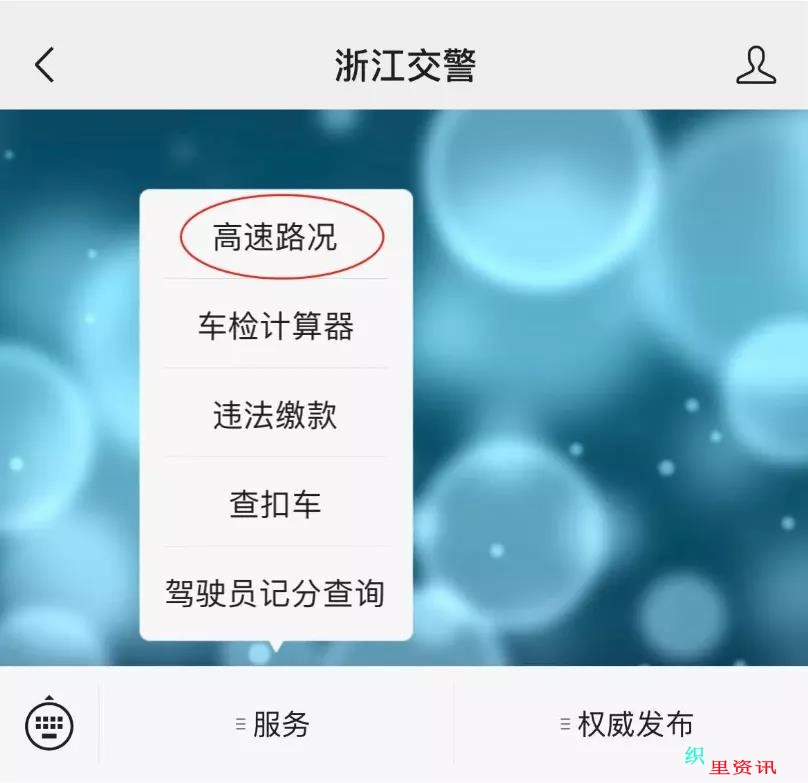Switch to keyboard input mode
This screenshot has width=808, height=783.
49,722
